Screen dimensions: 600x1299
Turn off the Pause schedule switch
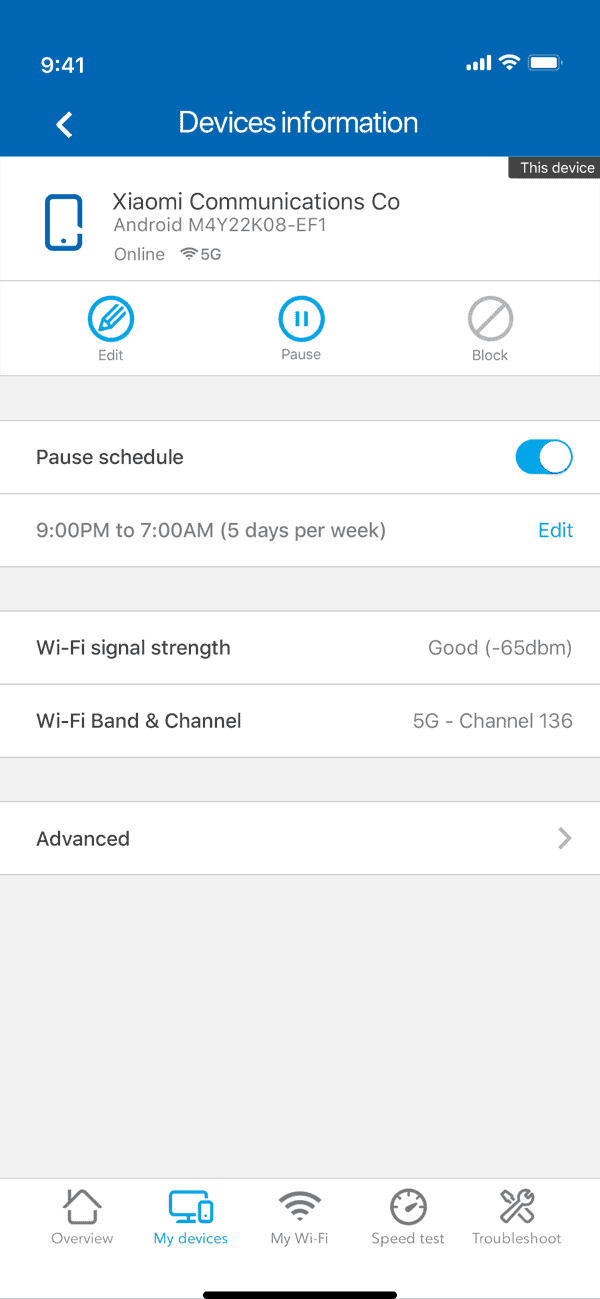544,457
